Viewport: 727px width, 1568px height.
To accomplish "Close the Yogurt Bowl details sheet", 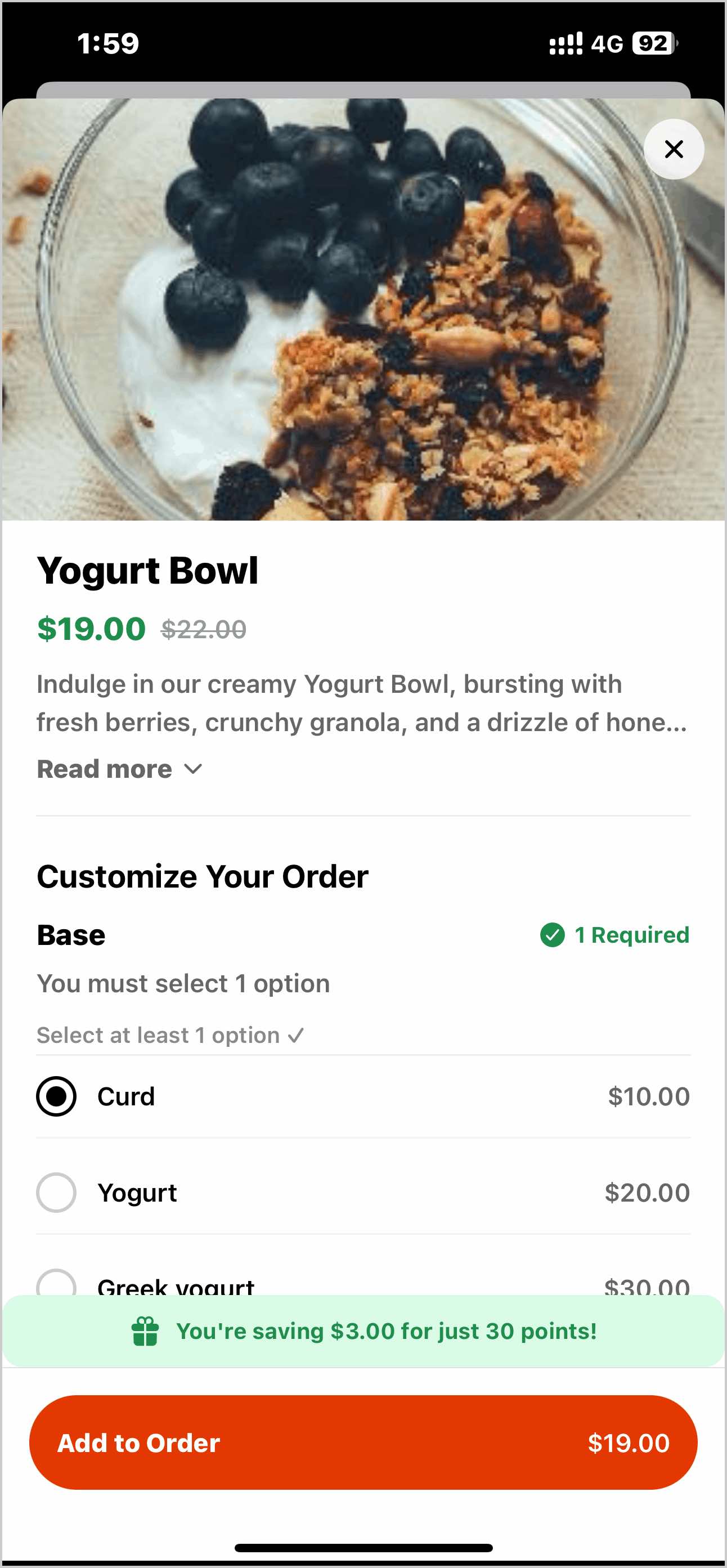I will 674,149.
